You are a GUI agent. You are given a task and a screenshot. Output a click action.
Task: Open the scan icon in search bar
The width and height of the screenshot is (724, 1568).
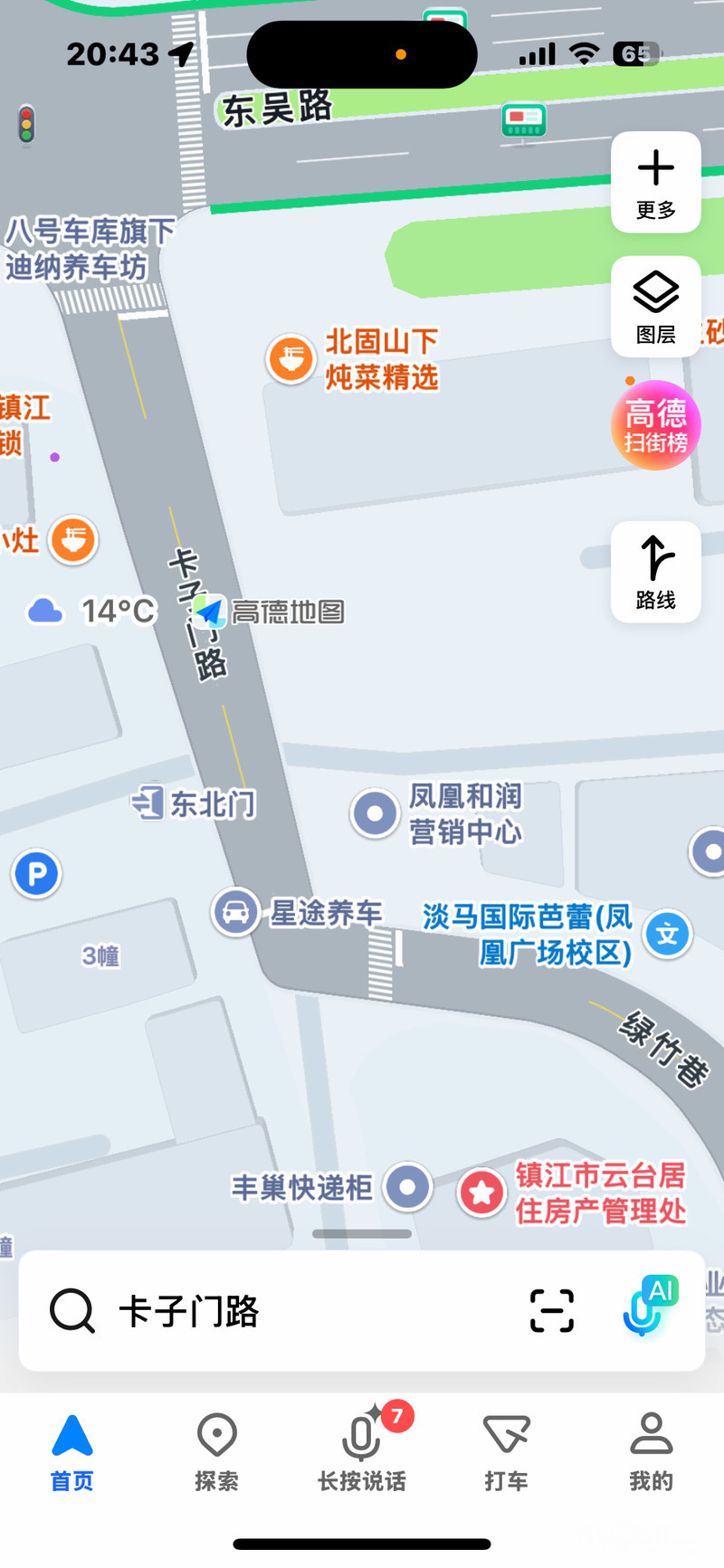point(551,1311)
